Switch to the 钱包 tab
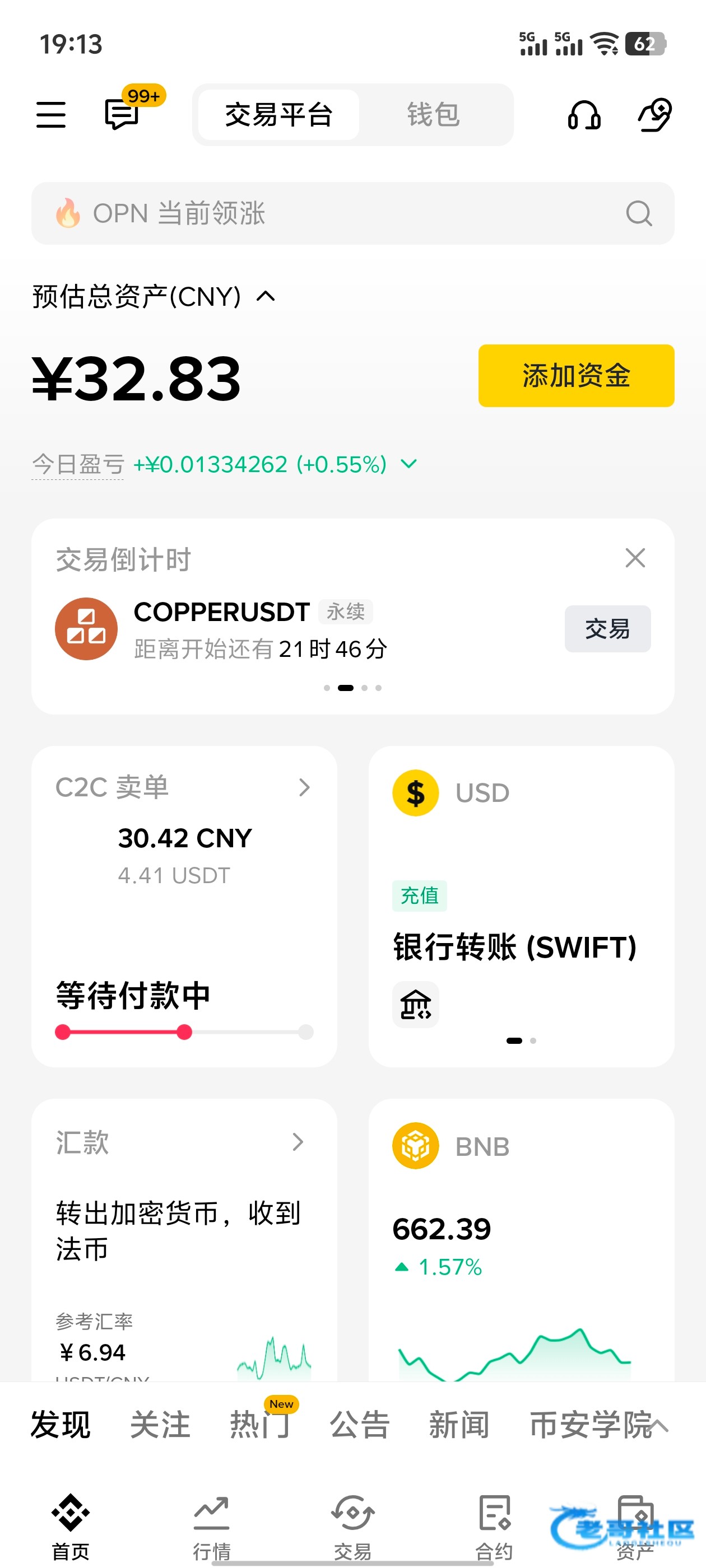The width and height of the screenshot is (706, 1568). click(433, 114)
